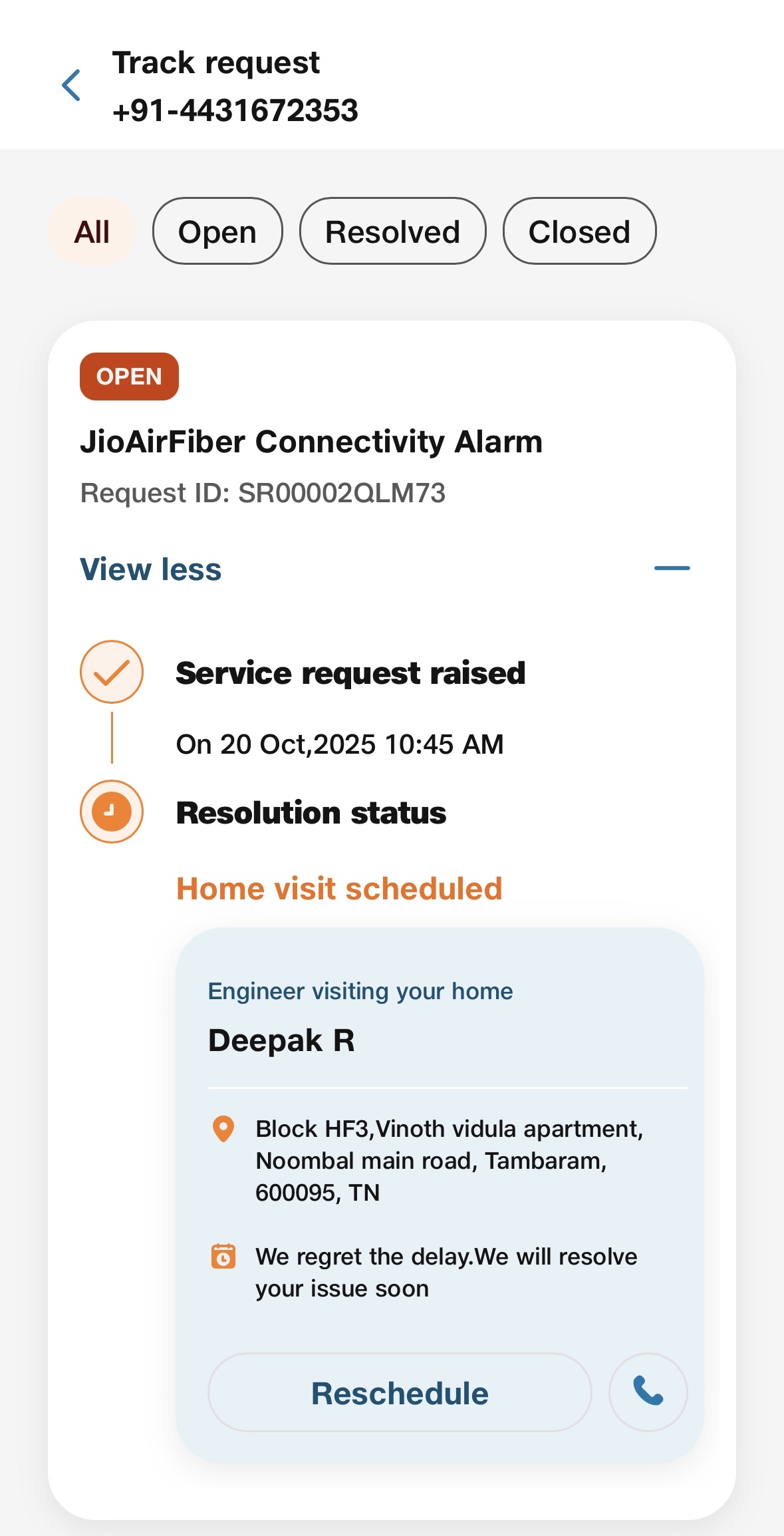This screenshot has width=784, height=1536.
Task: Select the All filter chip
Action: pyautogui.click(x=92, y=231)
